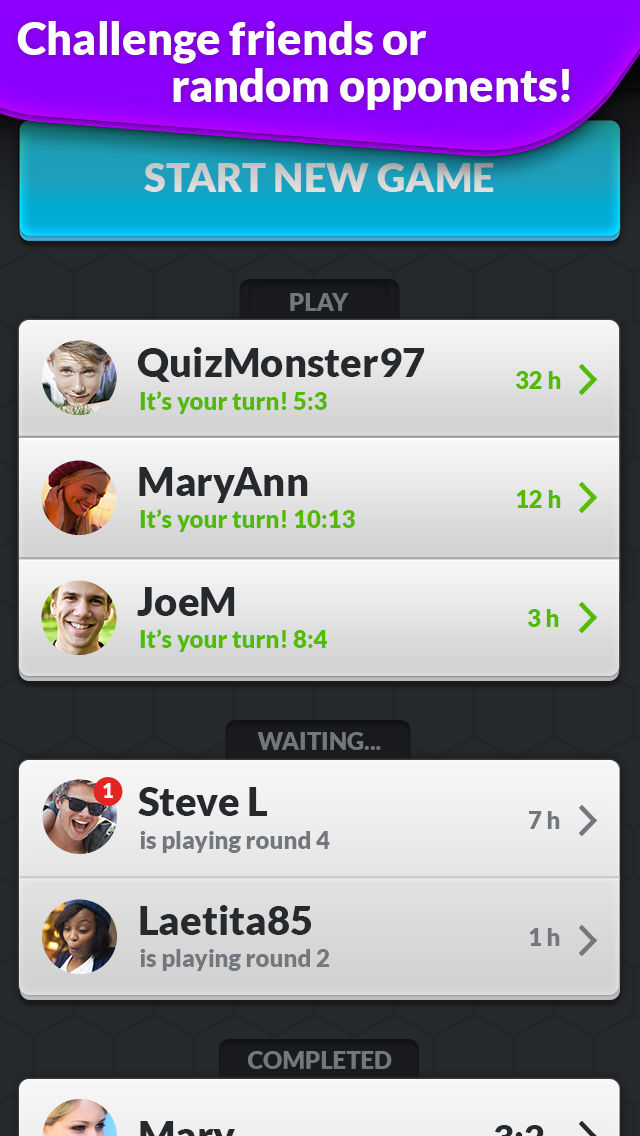Open the game with QuizMonster97

pyautogui.click(x=319, y=379)
